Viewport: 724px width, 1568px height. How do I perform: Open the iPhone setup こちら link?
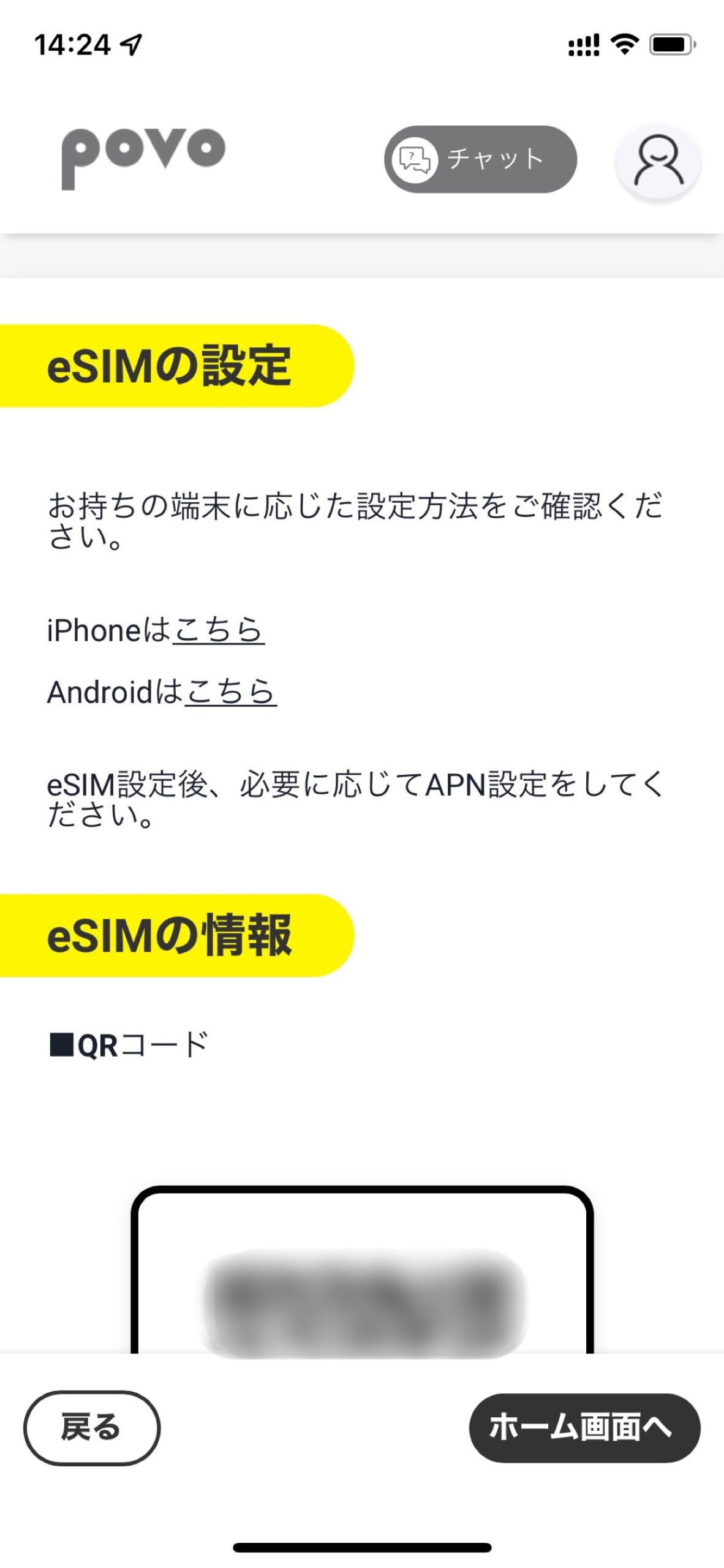coord(219,630)
